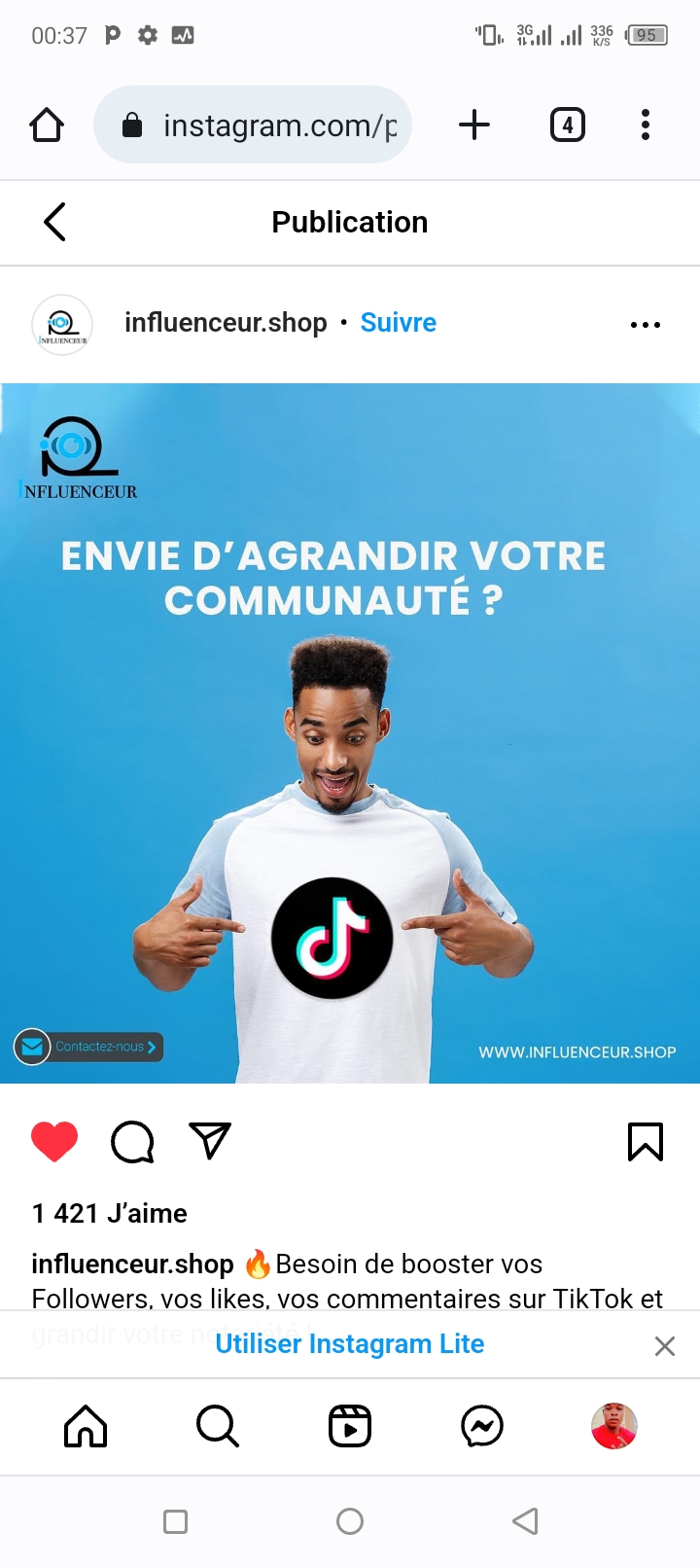Open Messenger direct messages

482,1427
